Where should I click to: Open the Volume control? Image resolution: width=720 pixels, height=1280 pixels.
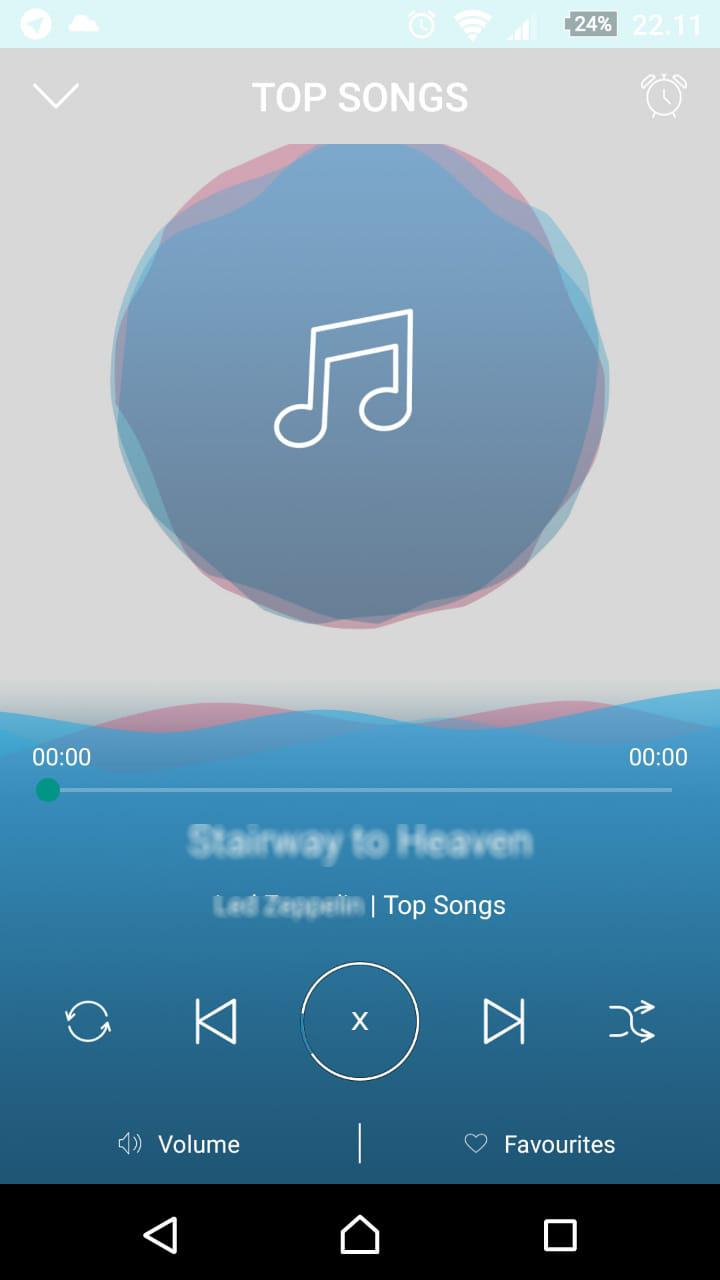pyautogui.click(x=180, y=1144)
